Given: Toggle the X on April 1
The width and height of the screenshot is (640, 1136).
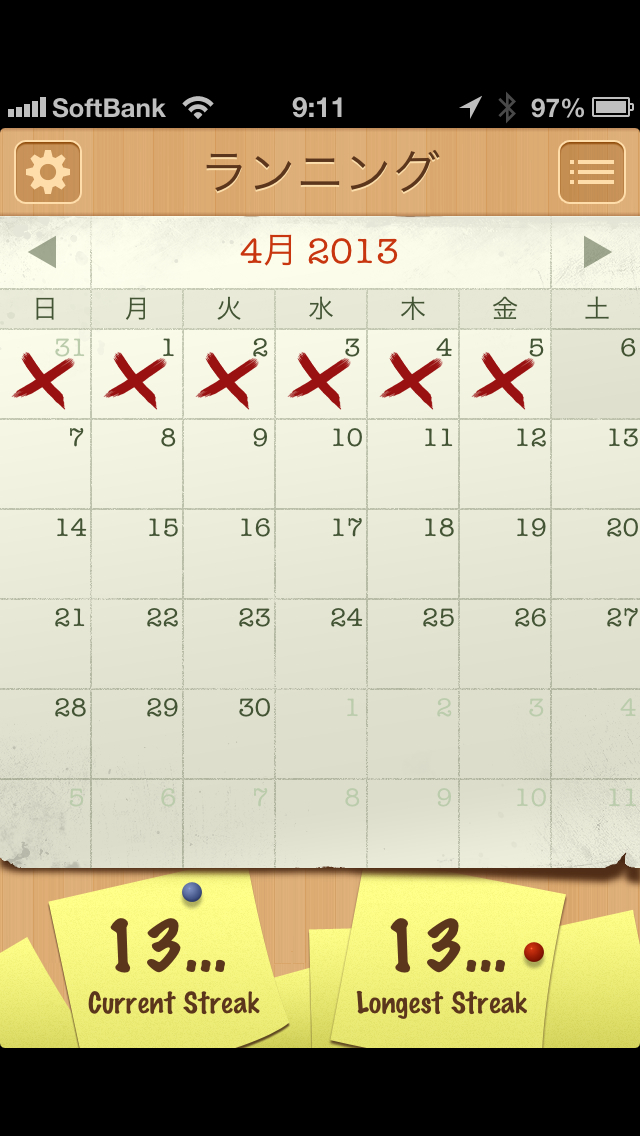Looking at the screenshot, I should coord(137,375).
